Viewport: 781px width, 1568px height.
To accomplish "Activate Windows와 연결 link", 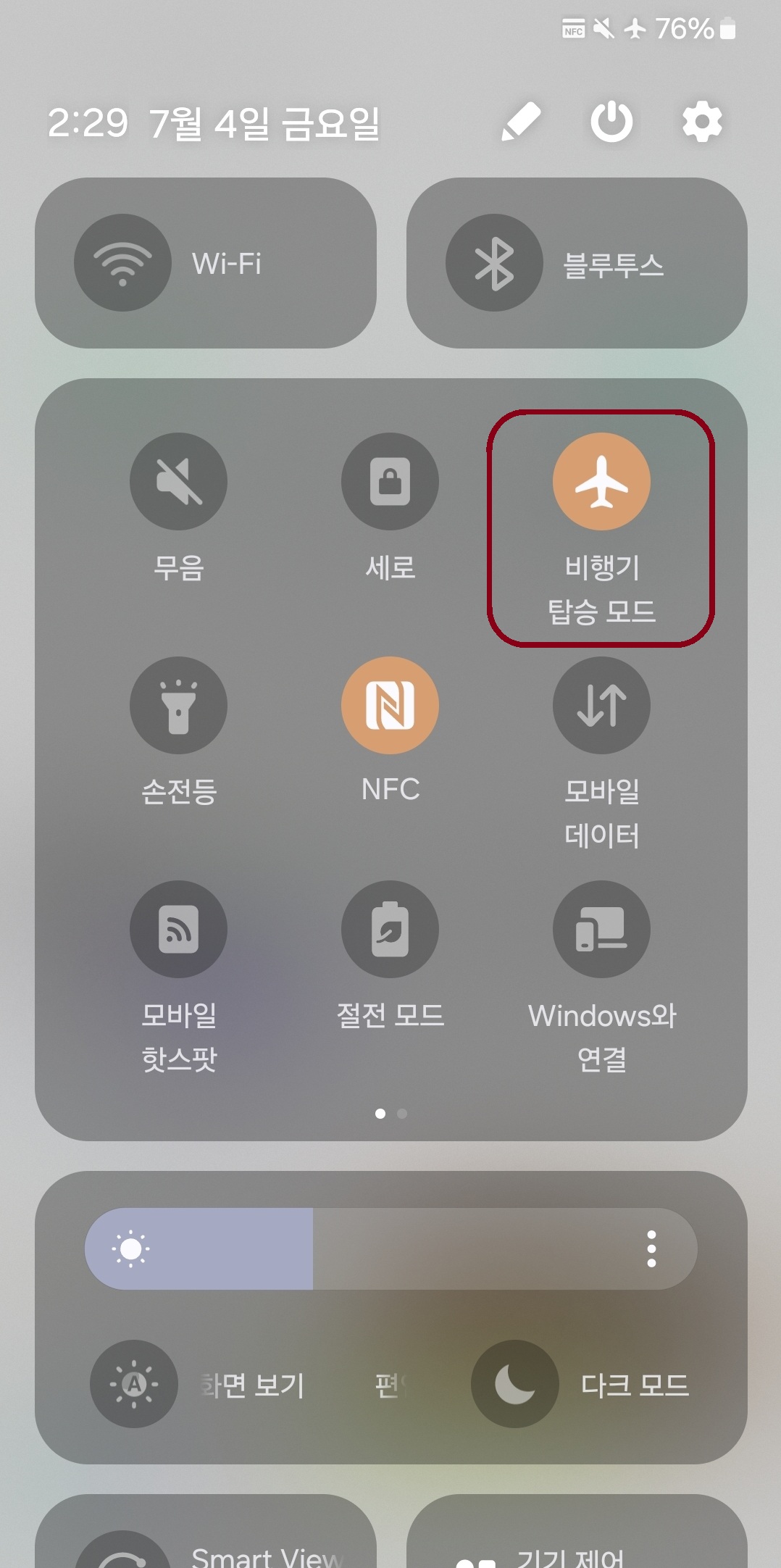I will [601, 930].
